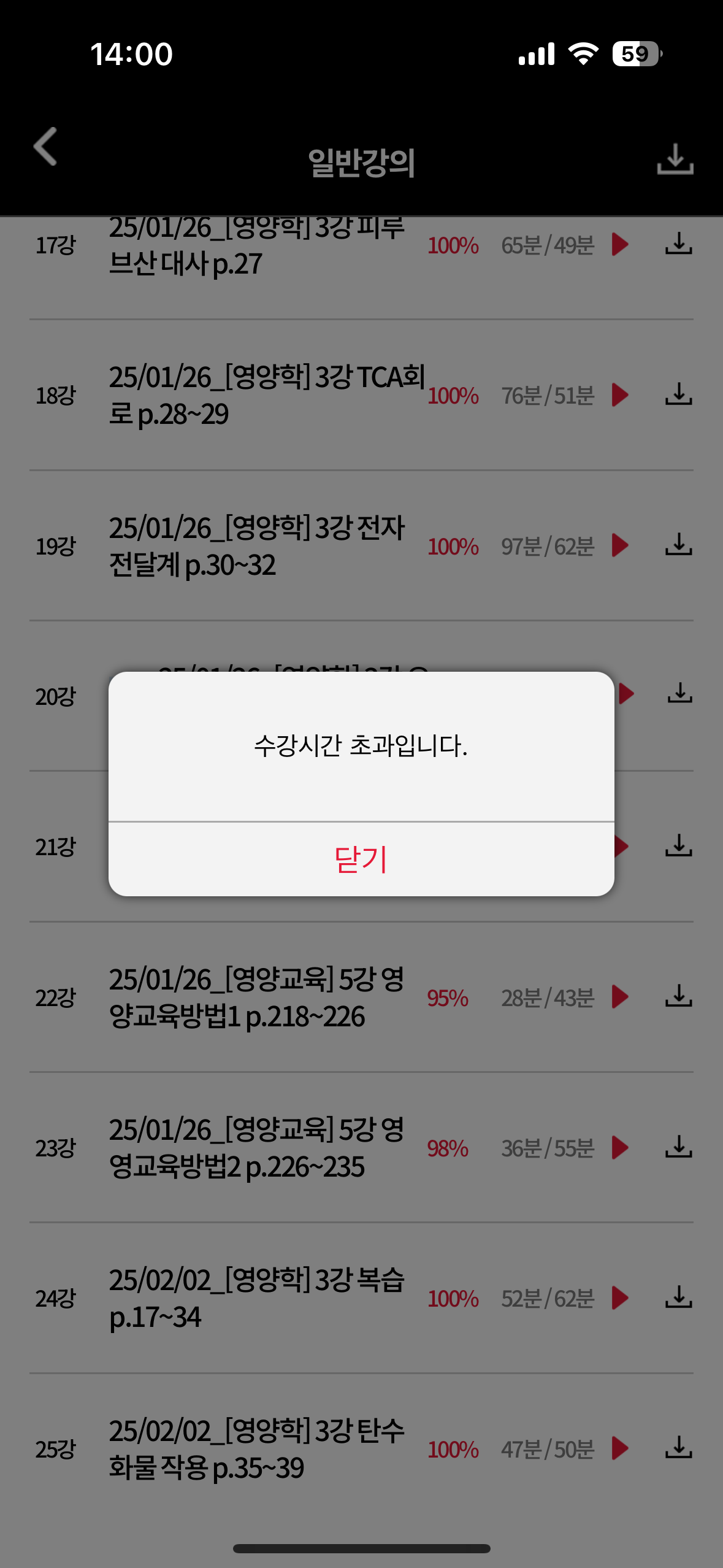723x1568 pixels.
Task: Play lecture 23강 영양교육방법2
Action: [620, 1147]
